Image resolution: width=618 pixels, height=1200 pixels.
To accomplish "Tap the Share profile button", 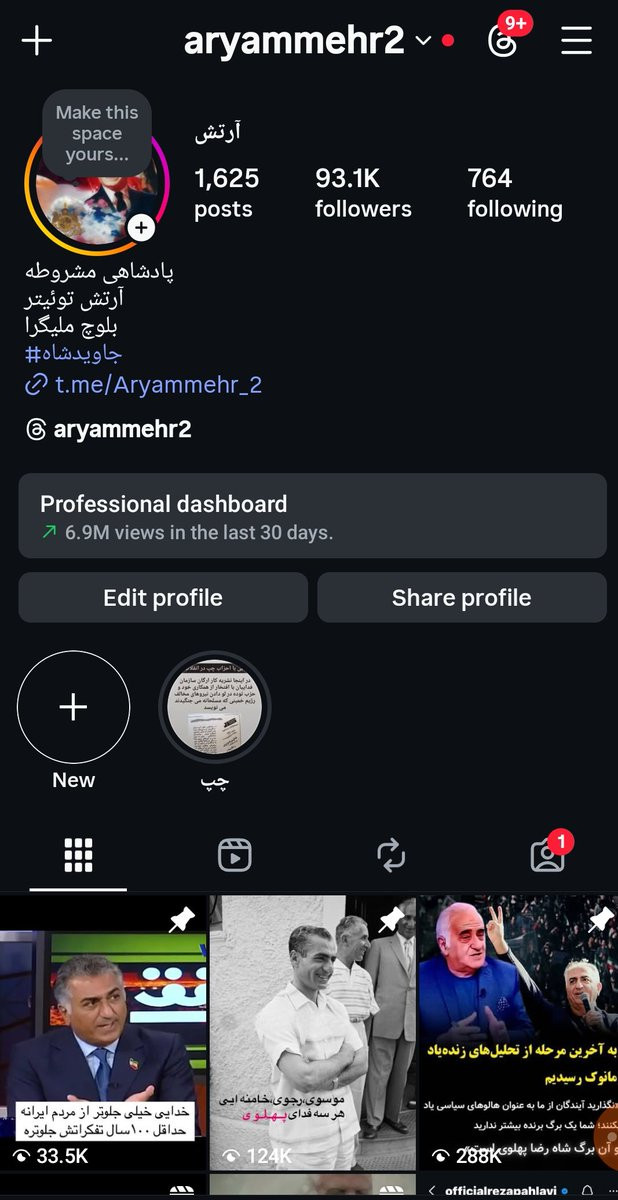I will (x=461, y=598).
